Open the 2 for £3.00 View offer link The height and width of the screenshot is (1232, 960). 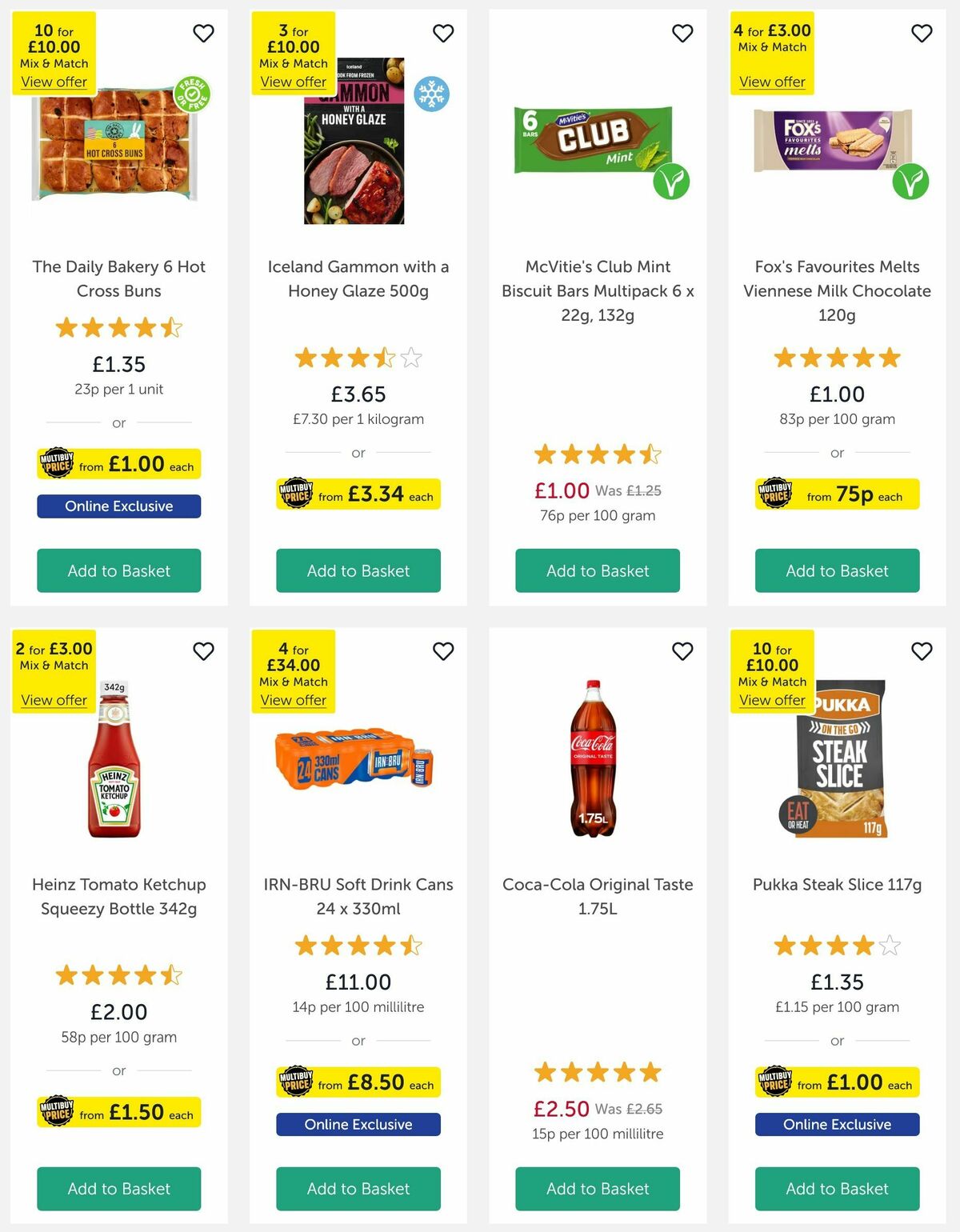pyautogui.click(x=54, y=700)
